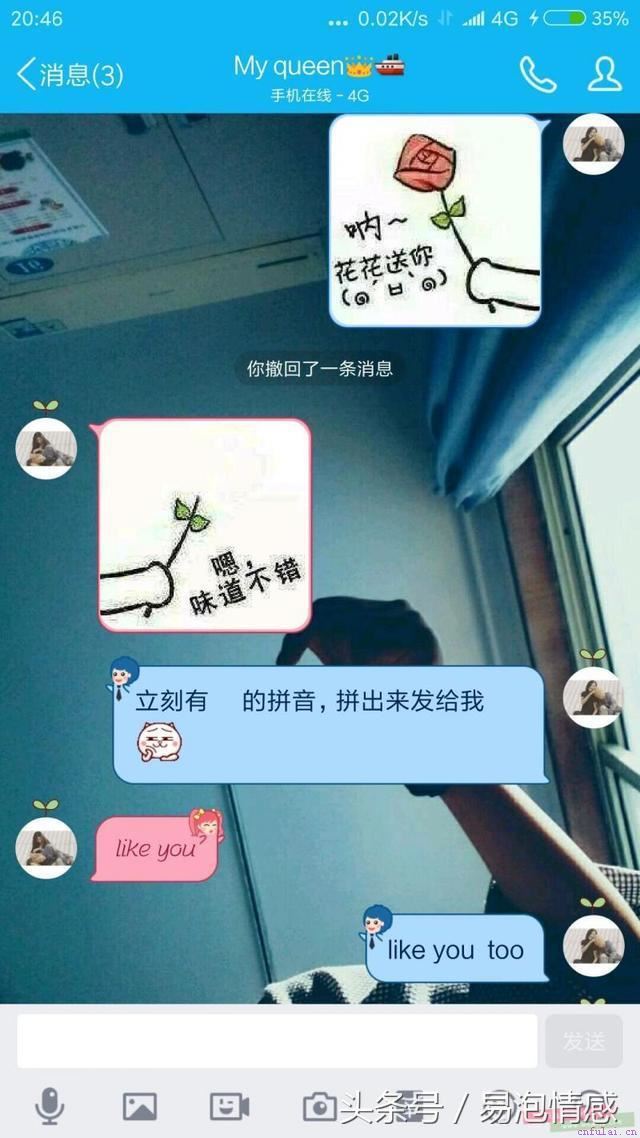Focus the message text input box
Image resolution: width=640 pixels, height=1138 pixels.
tap(276, 1042)
